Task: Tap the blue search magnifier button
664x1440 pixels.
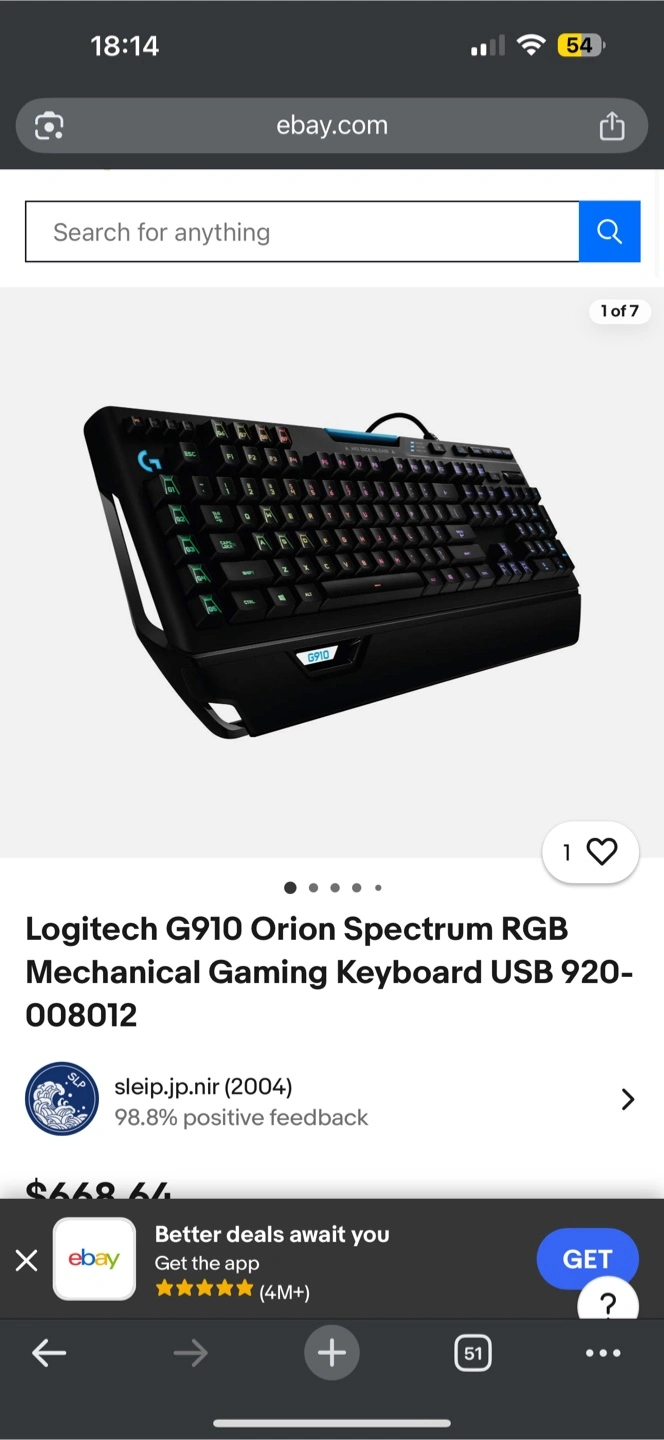Action: pos(609,232)
